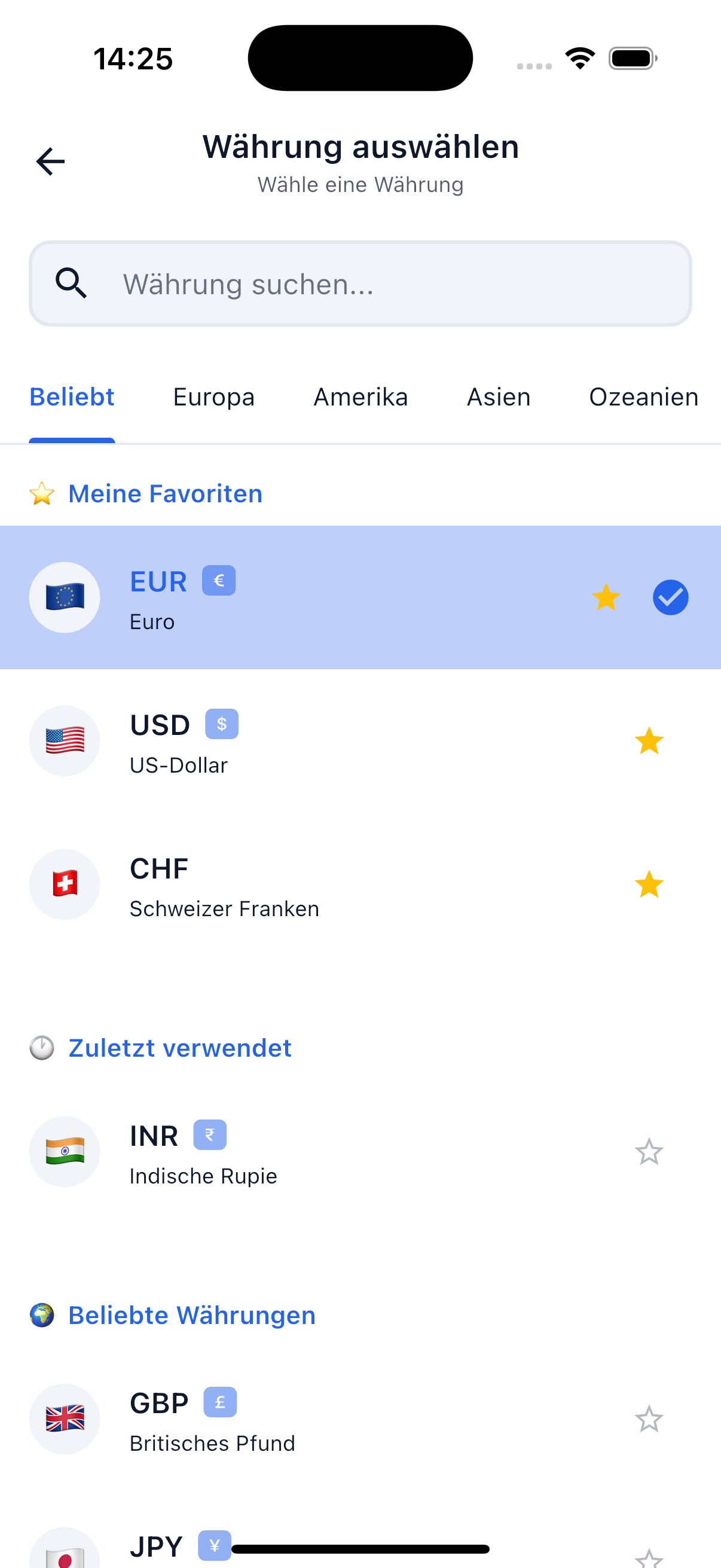Open the Asien currency tab
721x1568 pixels.
click(499, 396)
